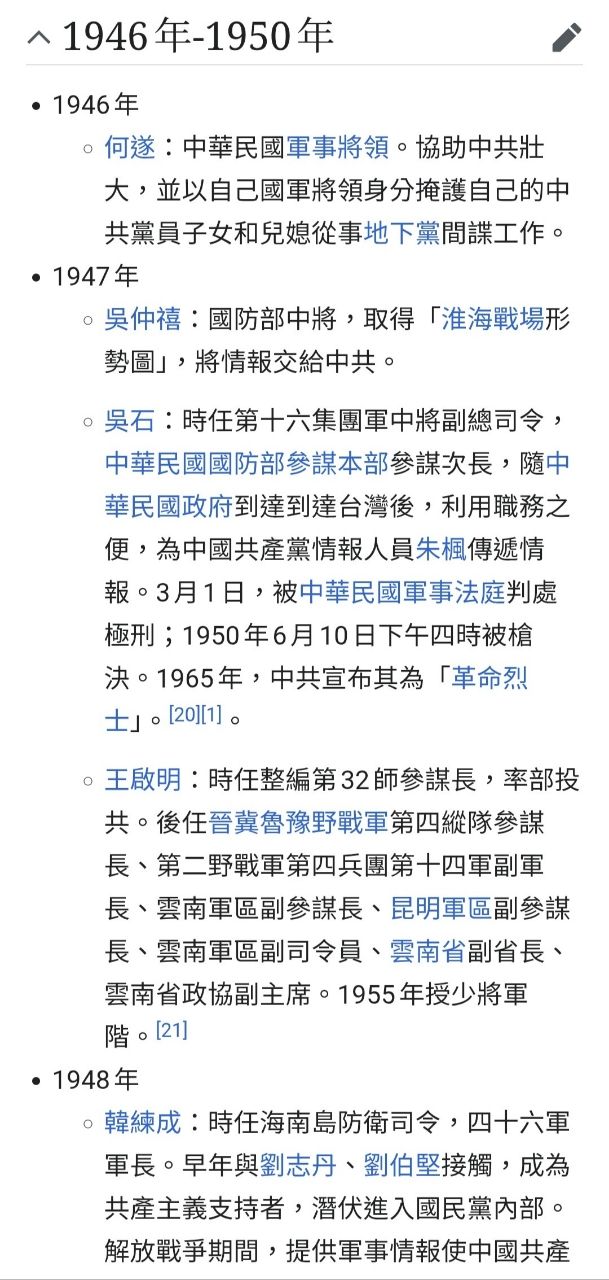The image size is (609, 1280).
Task: Open 中華民國國防部參謀本部 link
Action: [246, 463]
